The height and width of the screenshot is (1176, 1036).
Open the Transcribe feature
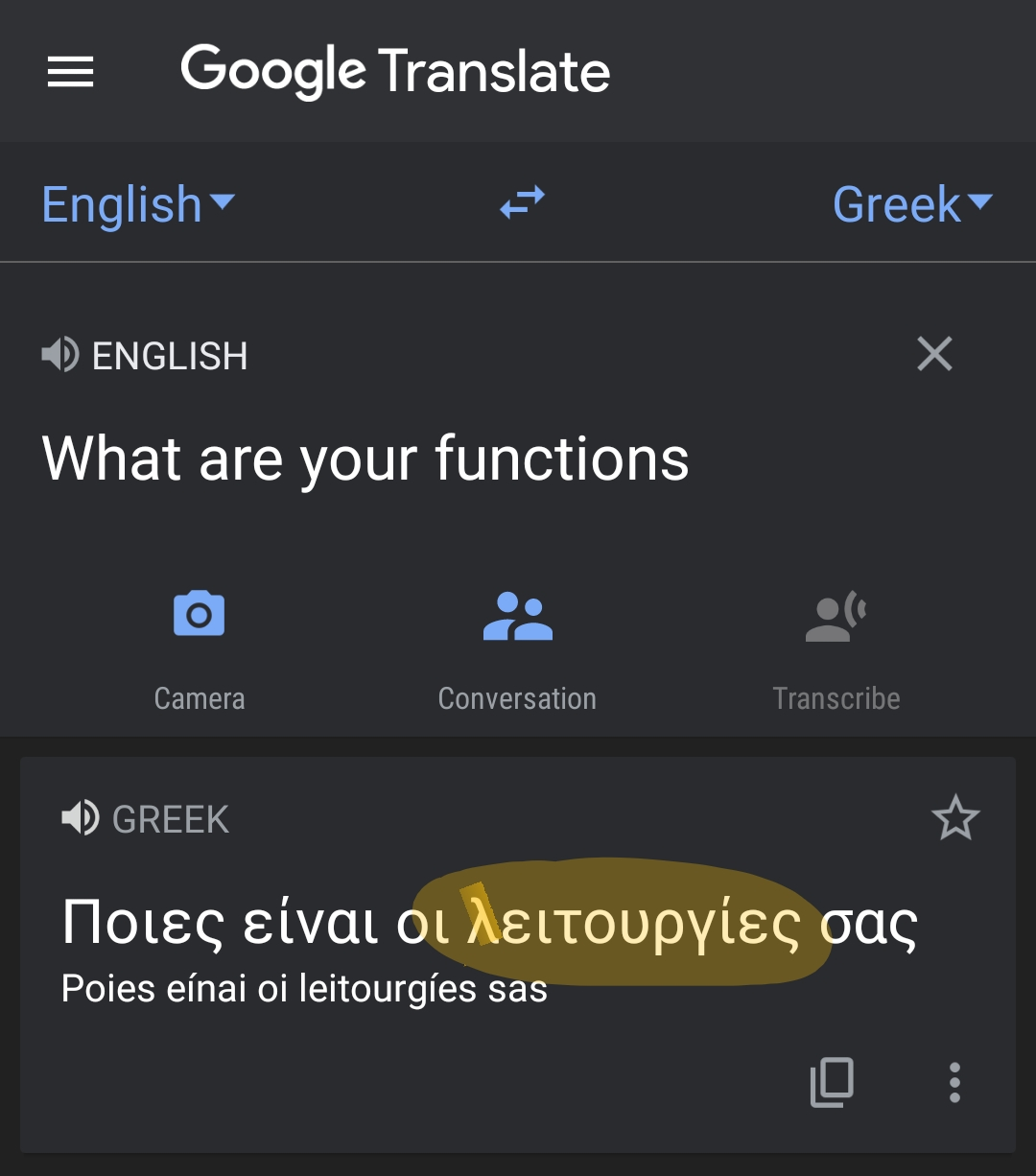(836, 650)
